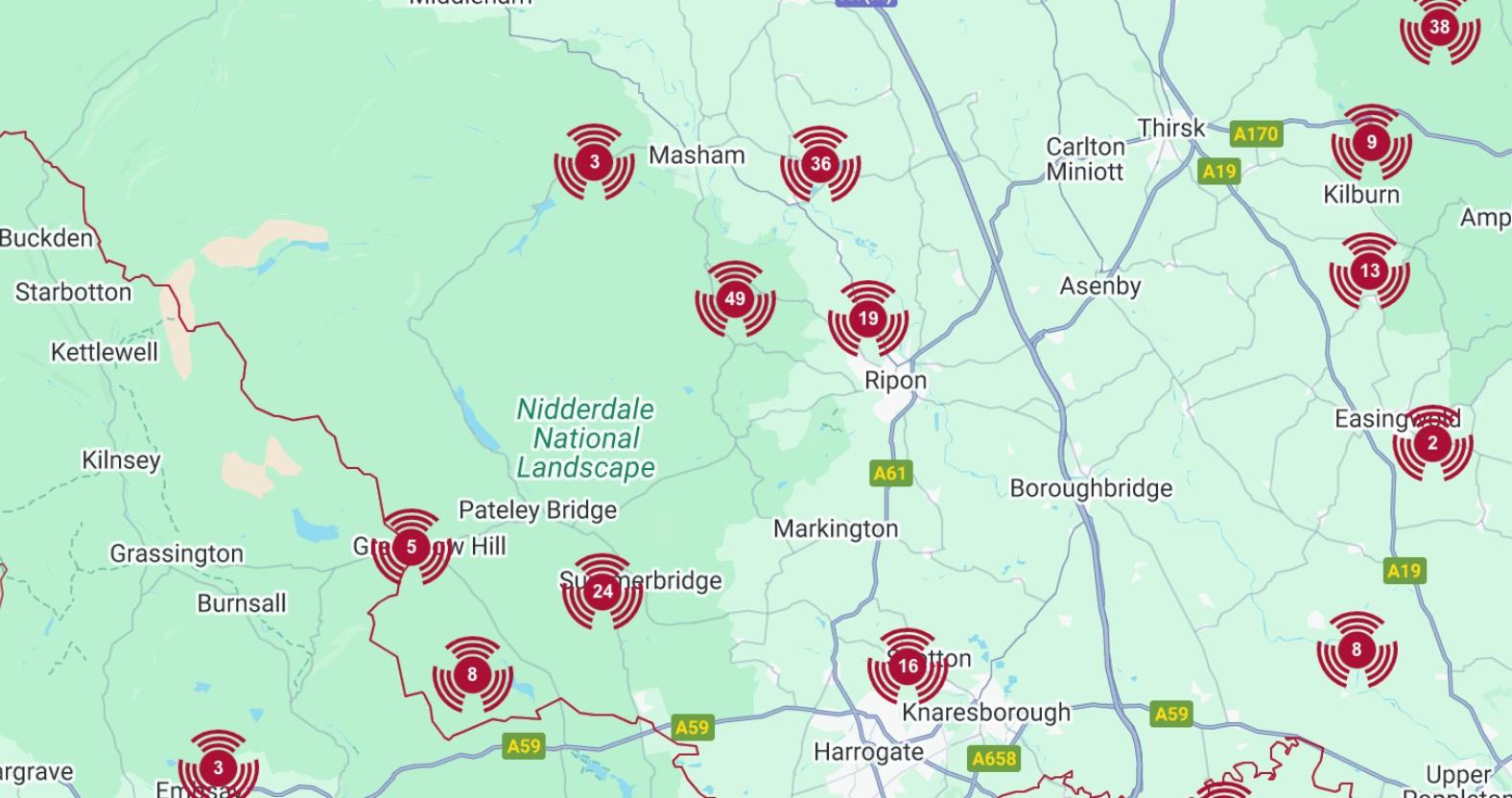Select the cluster of 9 near Kilburn

click(x=1371, y=142)
